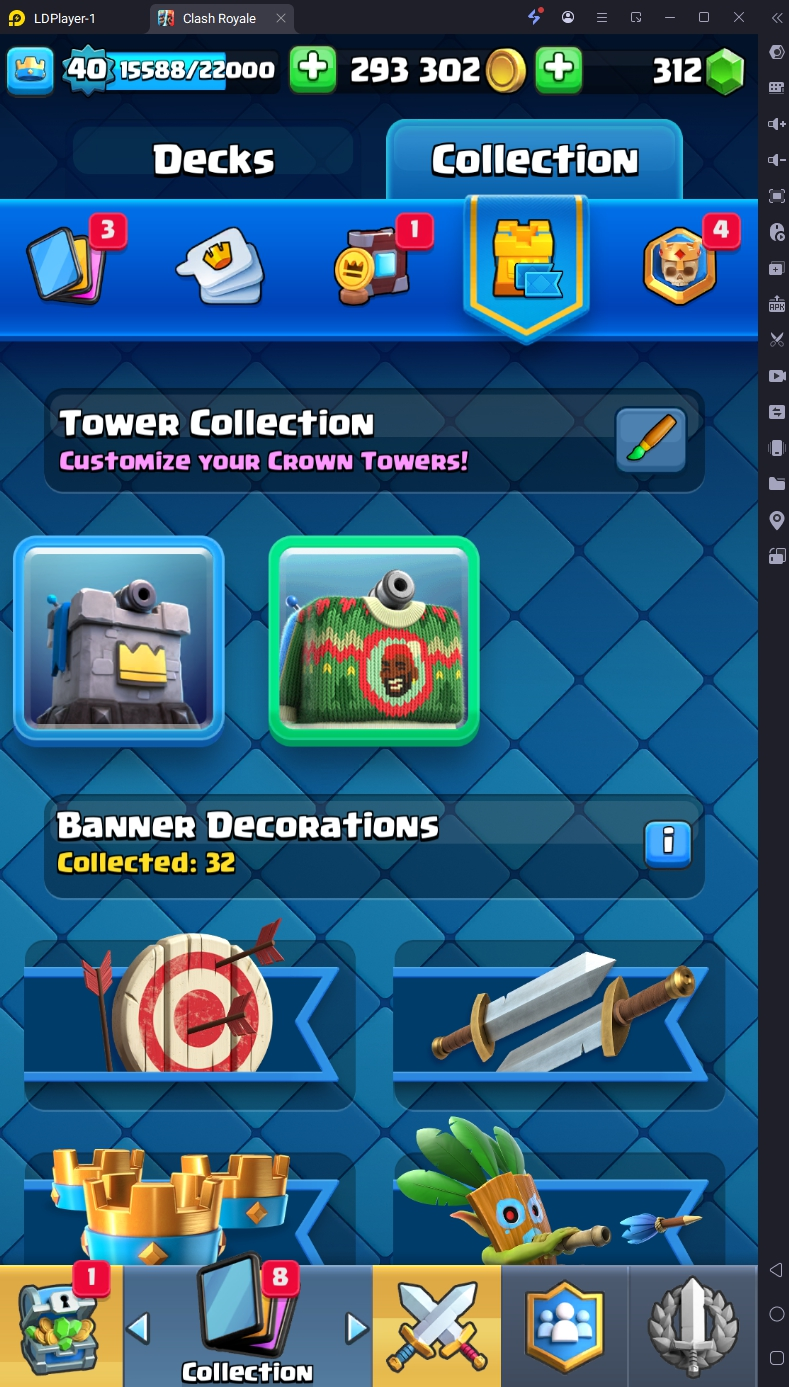Screen dimensions: 789x1387
Task: Tap the paintbrush customize towers button
Action: [x=650, y=440]
